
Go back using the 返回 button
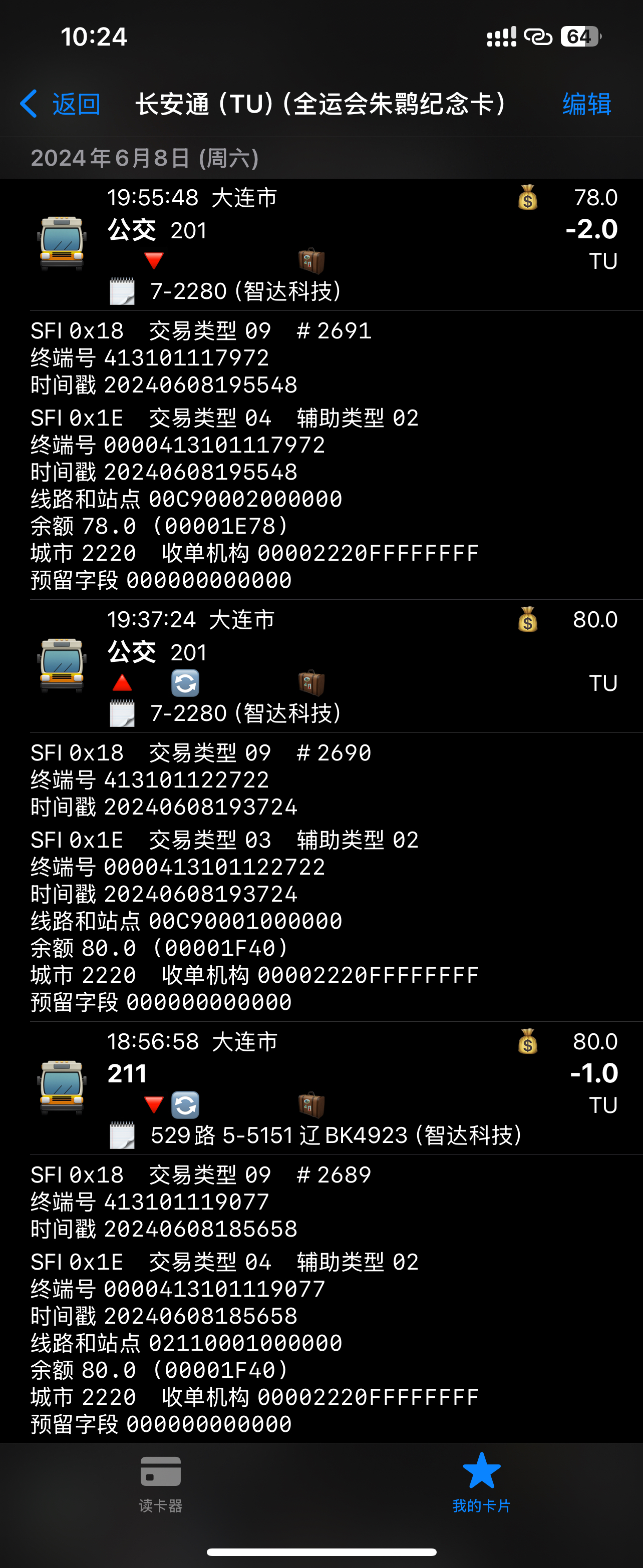61,104
